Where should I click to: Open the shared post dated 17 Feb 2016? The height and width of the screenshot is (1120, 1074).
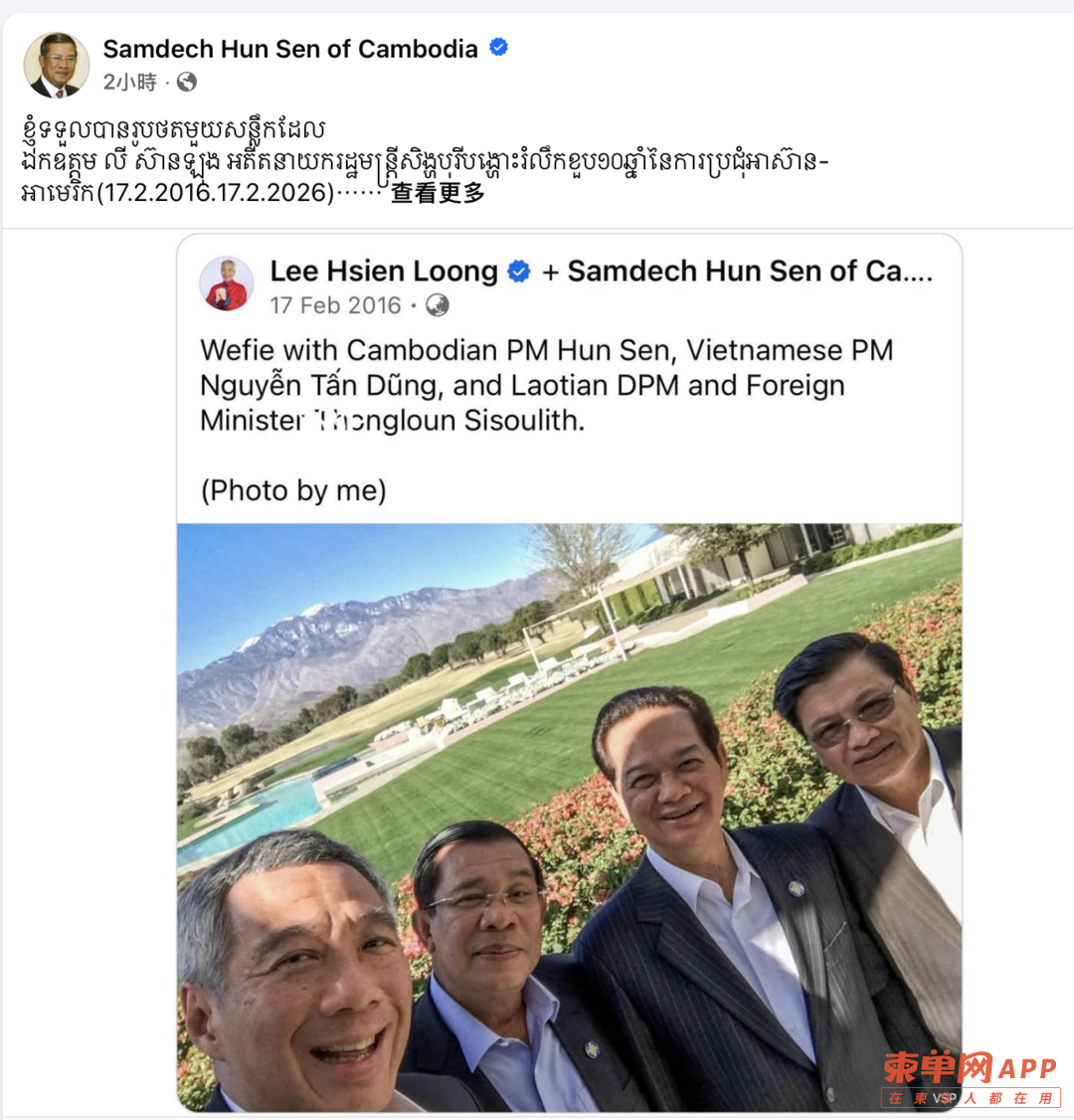click(335, 305)
